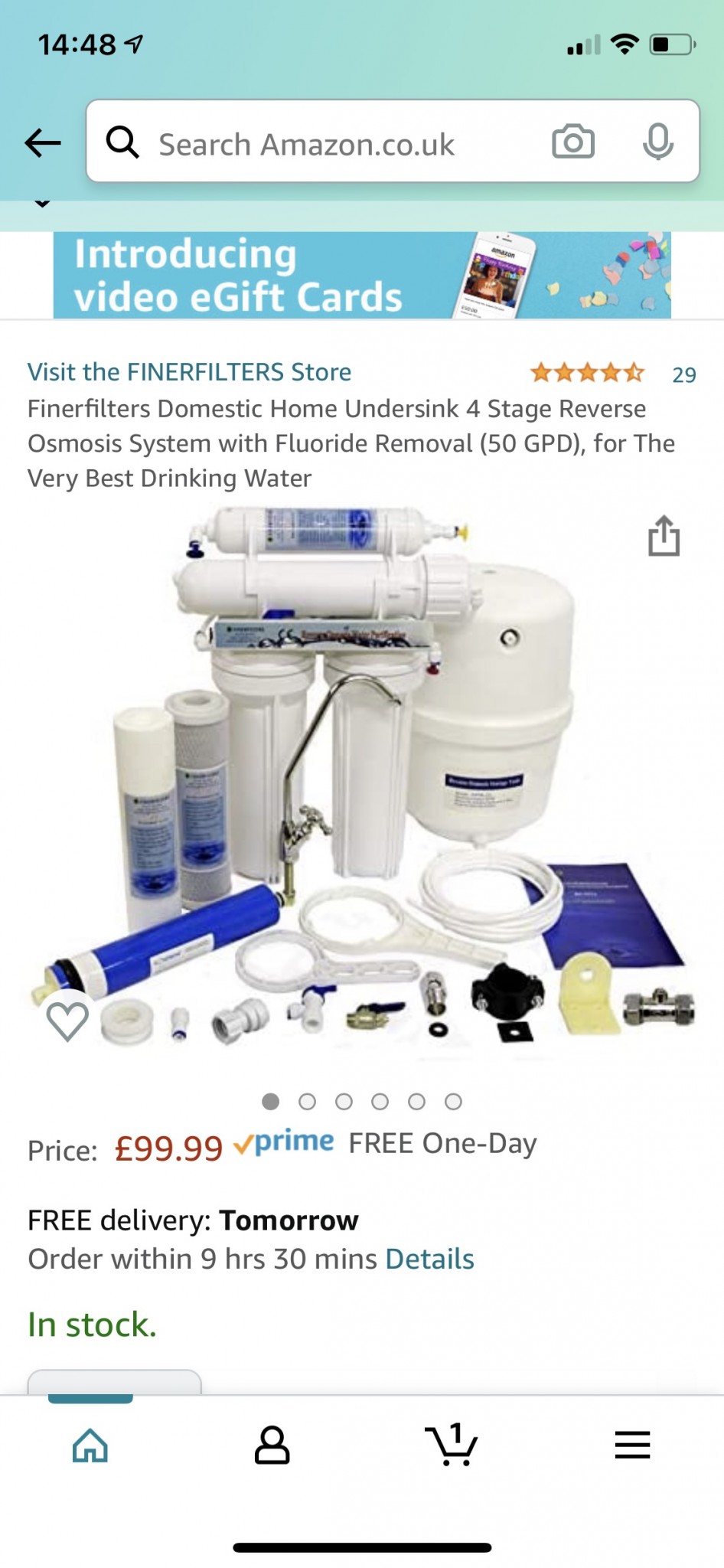Add product to wish list heart
Screen dimensions: 724x1568
tap(67, 1021)
